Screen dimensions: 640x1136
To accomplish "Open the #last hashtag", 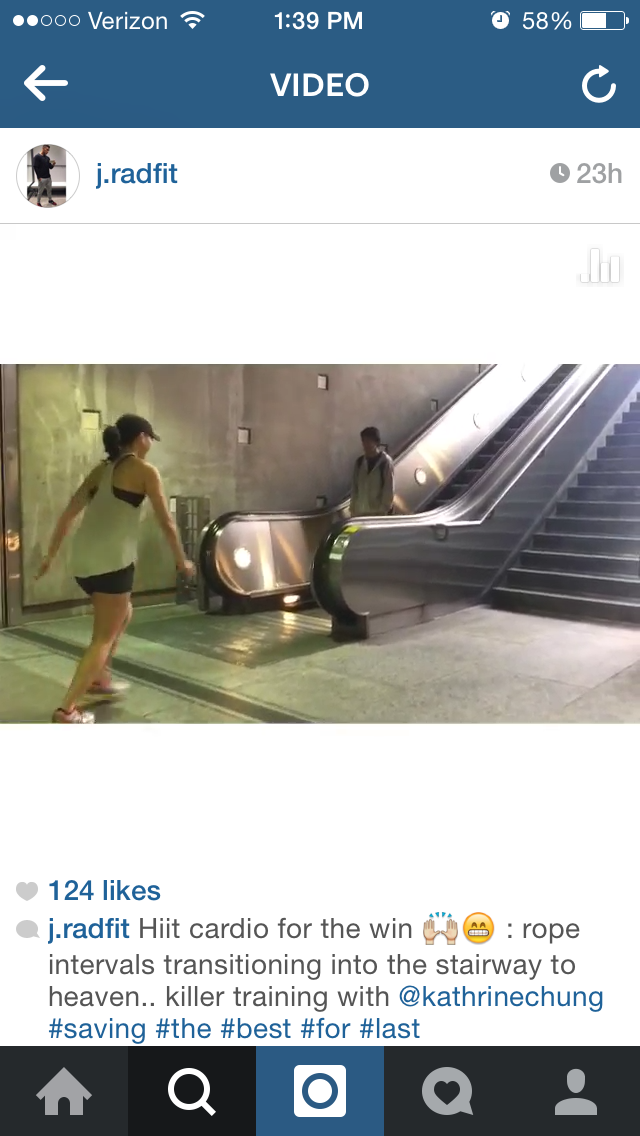I will coord(389,1029).
